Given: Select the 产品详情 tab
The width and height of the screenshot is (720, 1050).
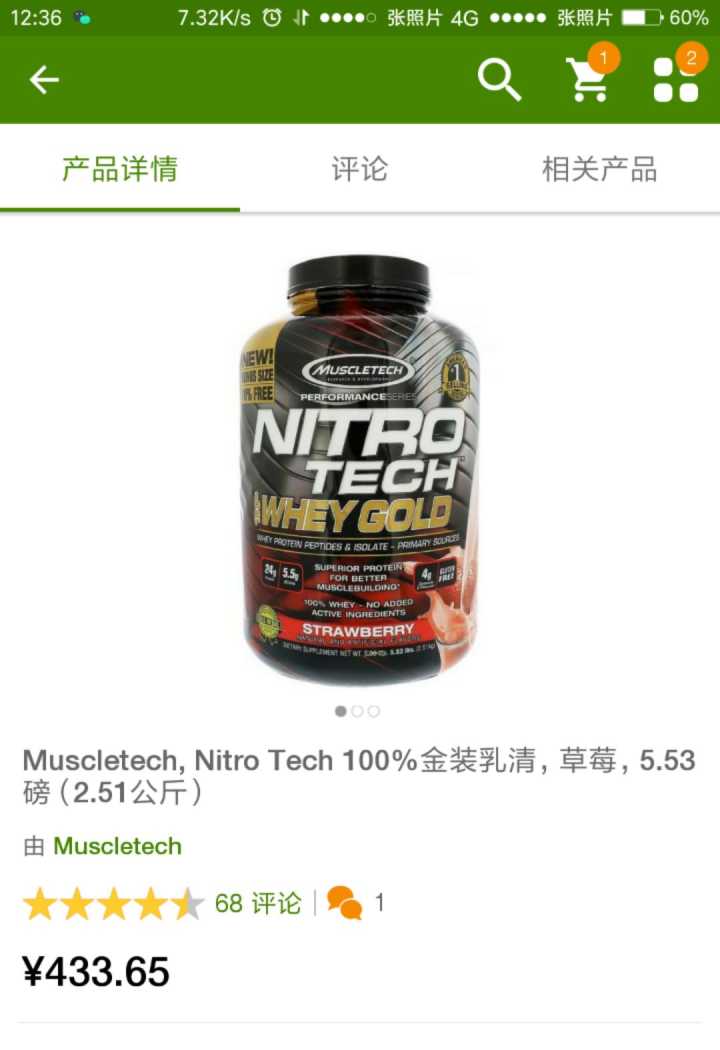Looking at the screenshot, I should tap(120, 169).
